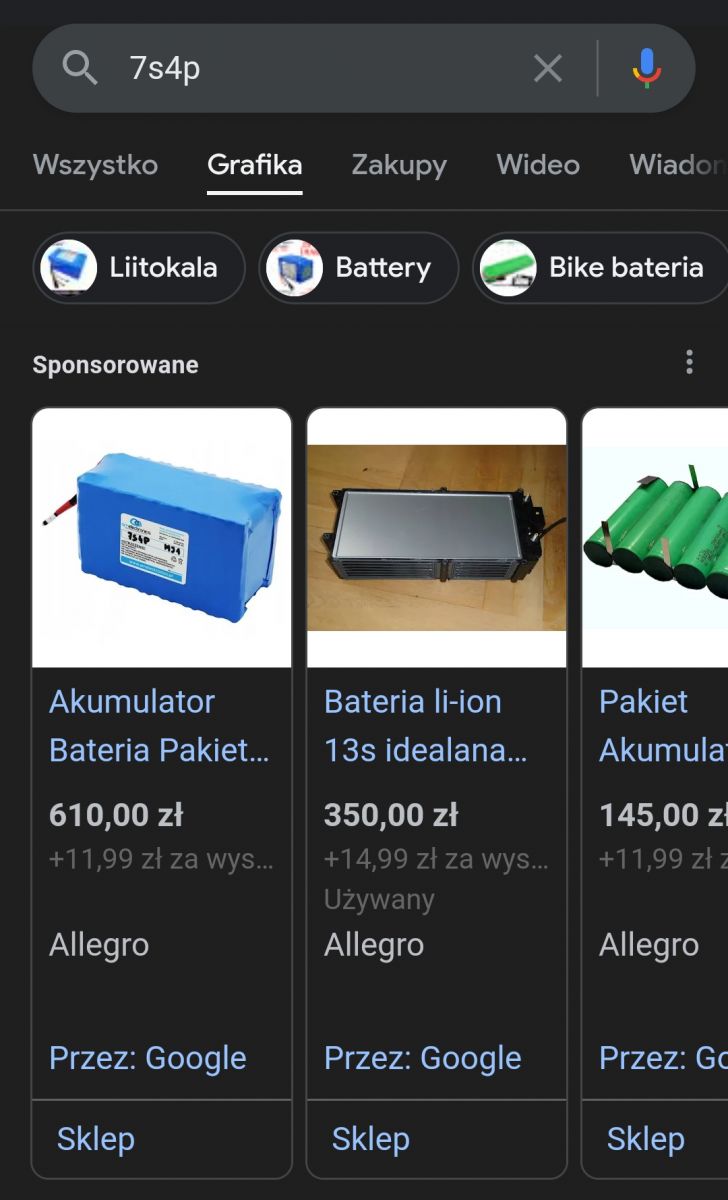Switch to the Wideo tab
Screen dimensions: 728x1200
(538, 165)
